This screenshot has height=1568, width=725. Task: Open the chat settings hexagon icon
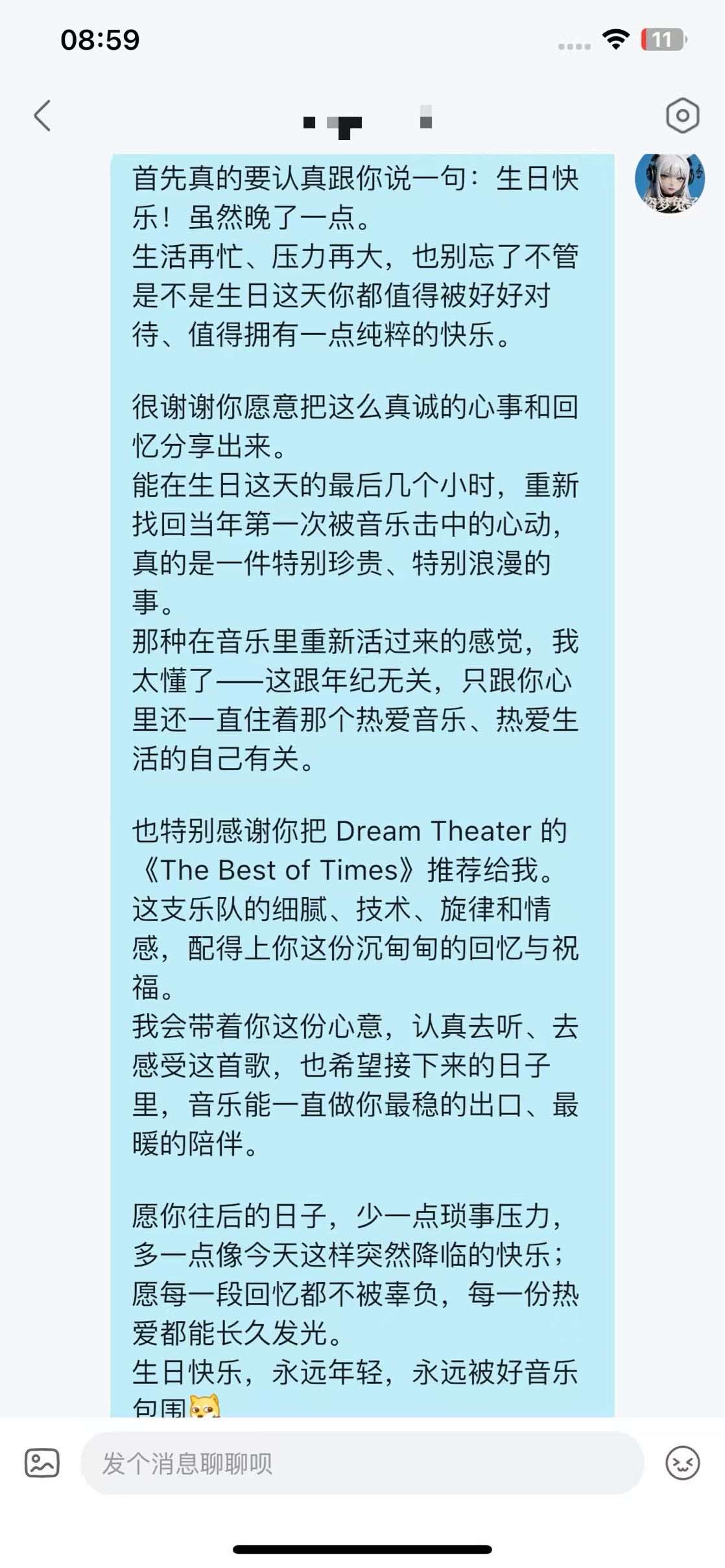tap(682, 117)
